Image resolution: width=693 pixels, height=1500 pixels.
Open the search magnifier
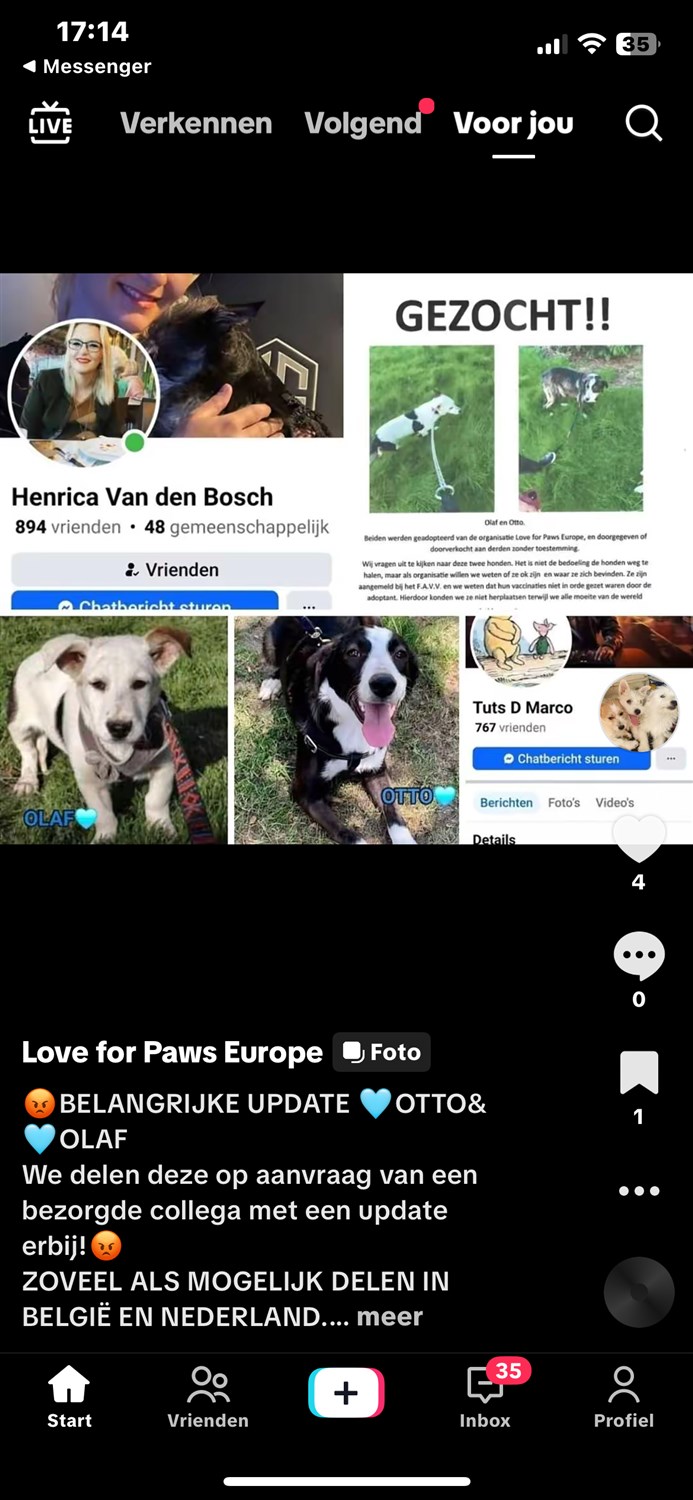coord(643,123)
